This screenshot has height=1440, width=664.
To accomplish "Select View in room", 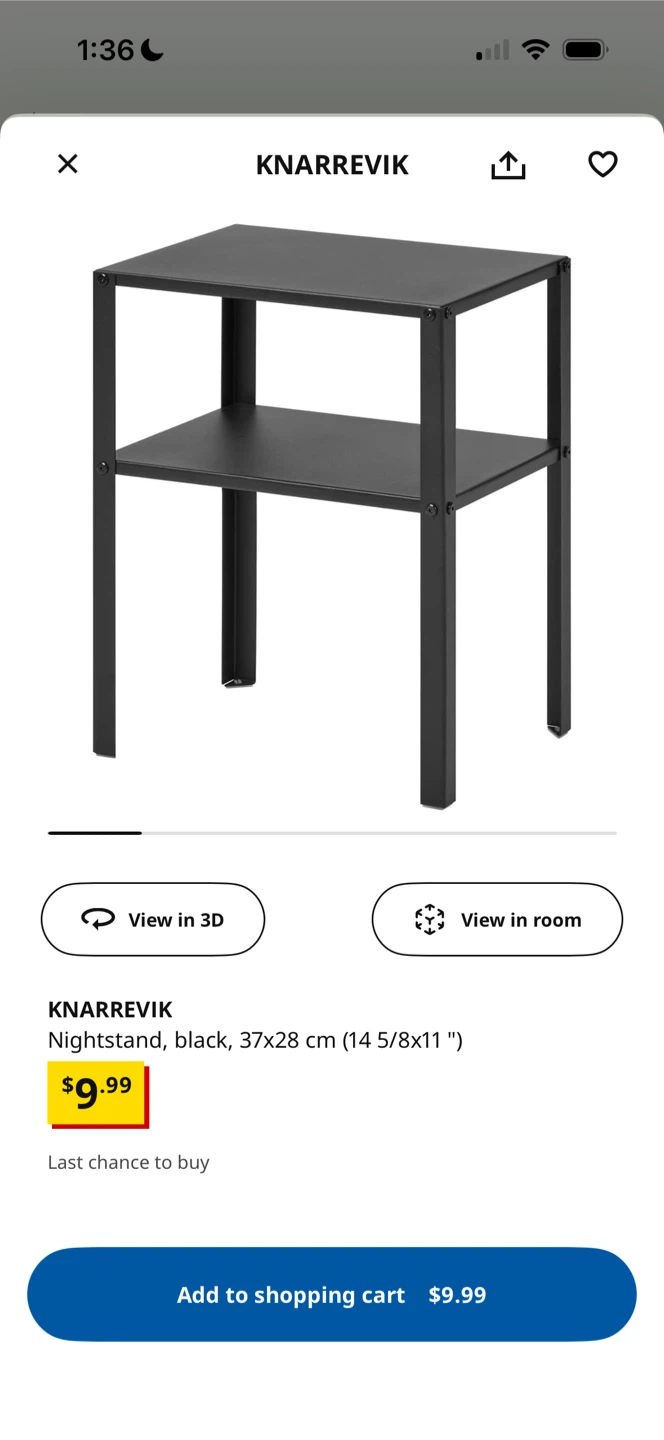I will [x=497, y=919].
